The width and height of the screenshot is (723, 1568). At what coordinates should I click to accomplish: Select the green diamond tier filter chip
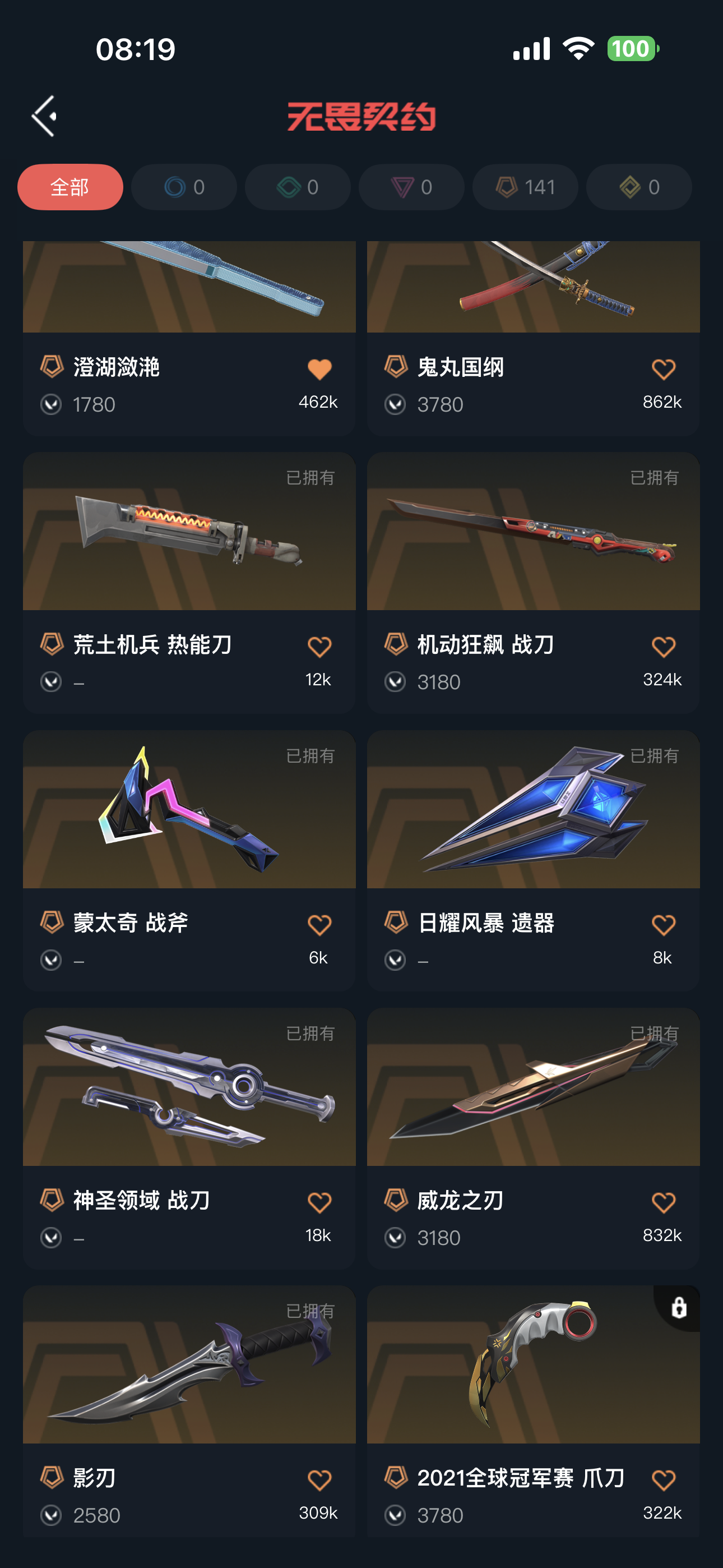tap(298, 187)
